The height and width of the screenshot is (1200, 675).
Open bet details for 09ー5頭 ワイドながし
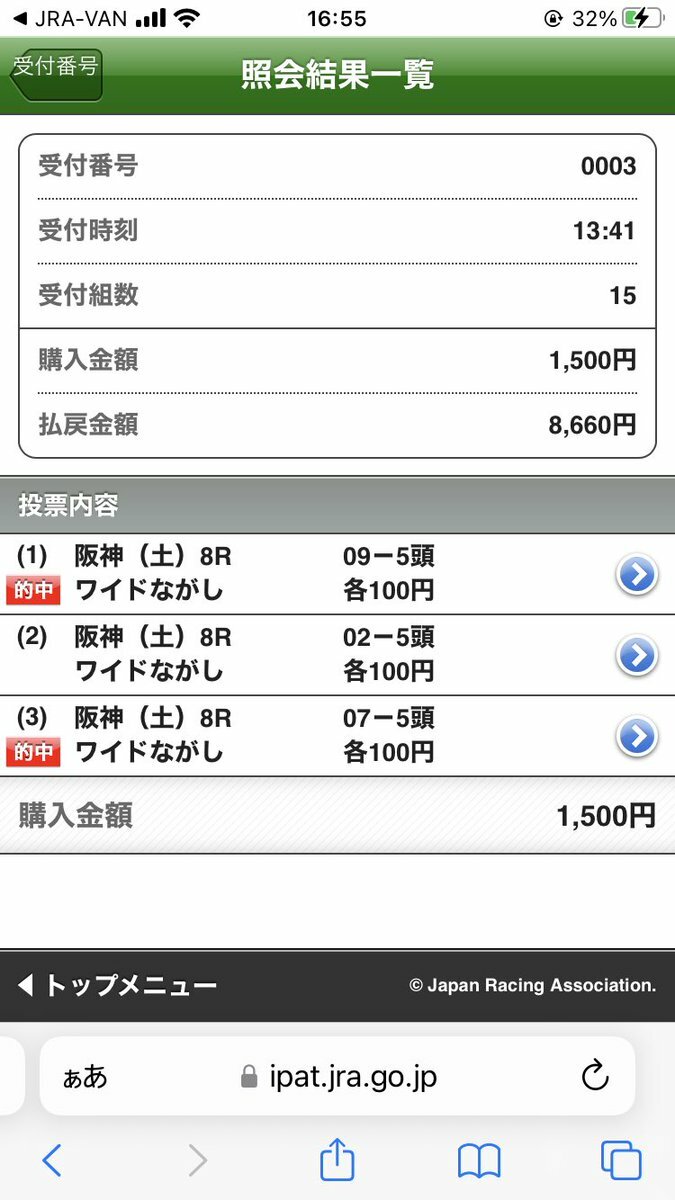(636, 575)
